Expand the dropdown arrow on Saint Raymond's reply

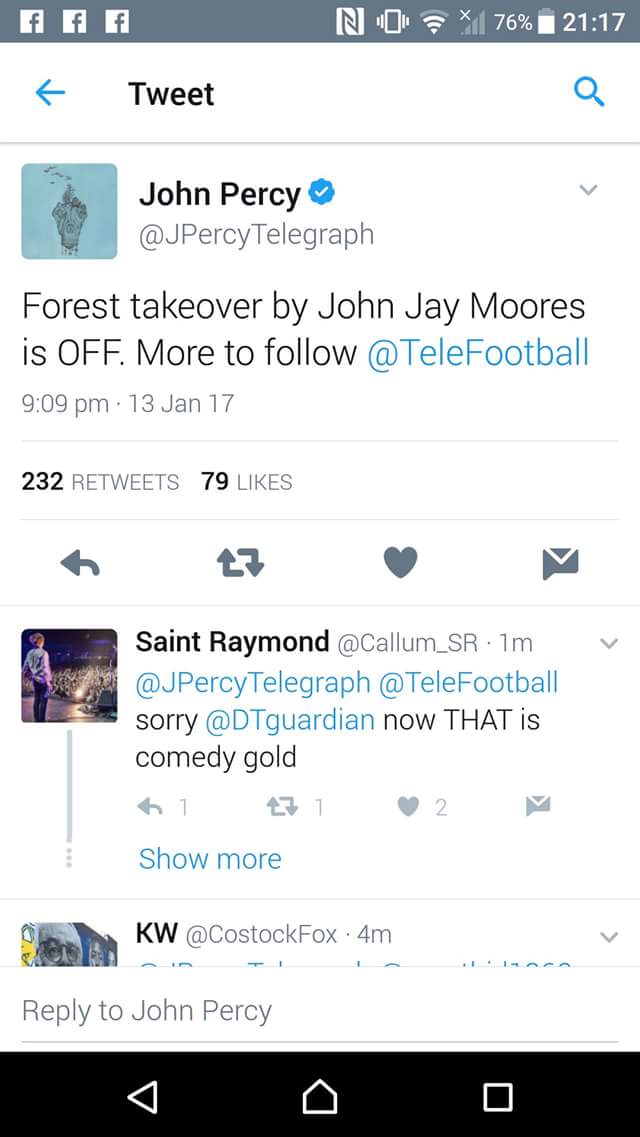point(608,644)
